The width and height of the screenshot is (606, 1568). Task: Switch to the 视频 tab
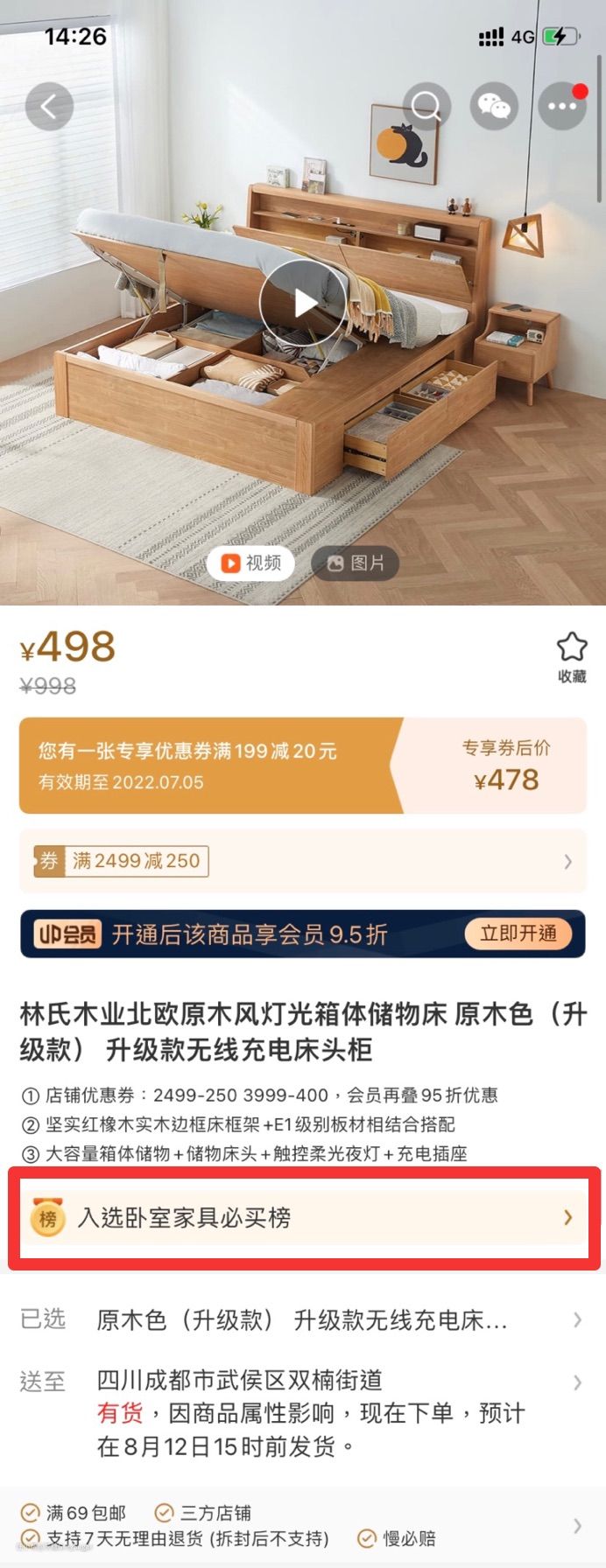(x=250, y=563)
